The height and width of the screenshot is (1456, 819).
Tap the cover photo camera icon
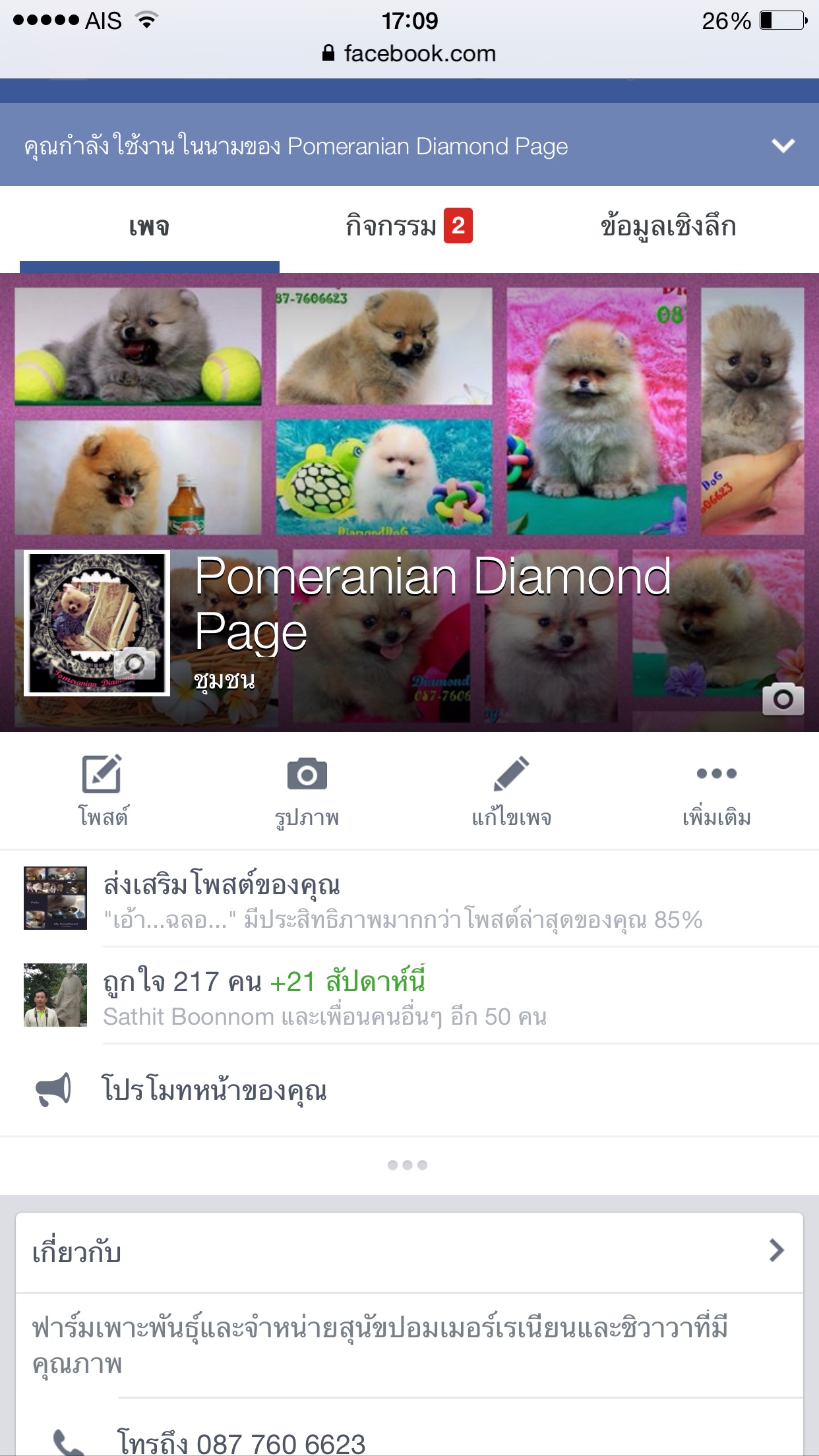pyautogui.click(x=783, y=699)
